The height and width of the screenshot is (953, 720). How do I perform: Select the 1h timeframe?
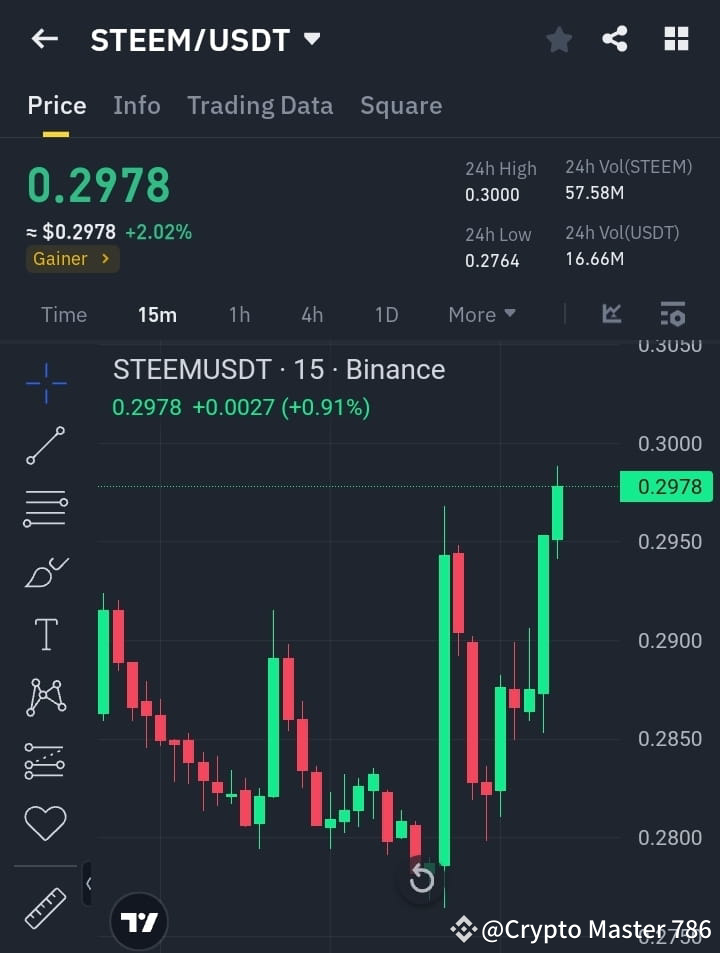pyautogui.click(x=239, y=314)
